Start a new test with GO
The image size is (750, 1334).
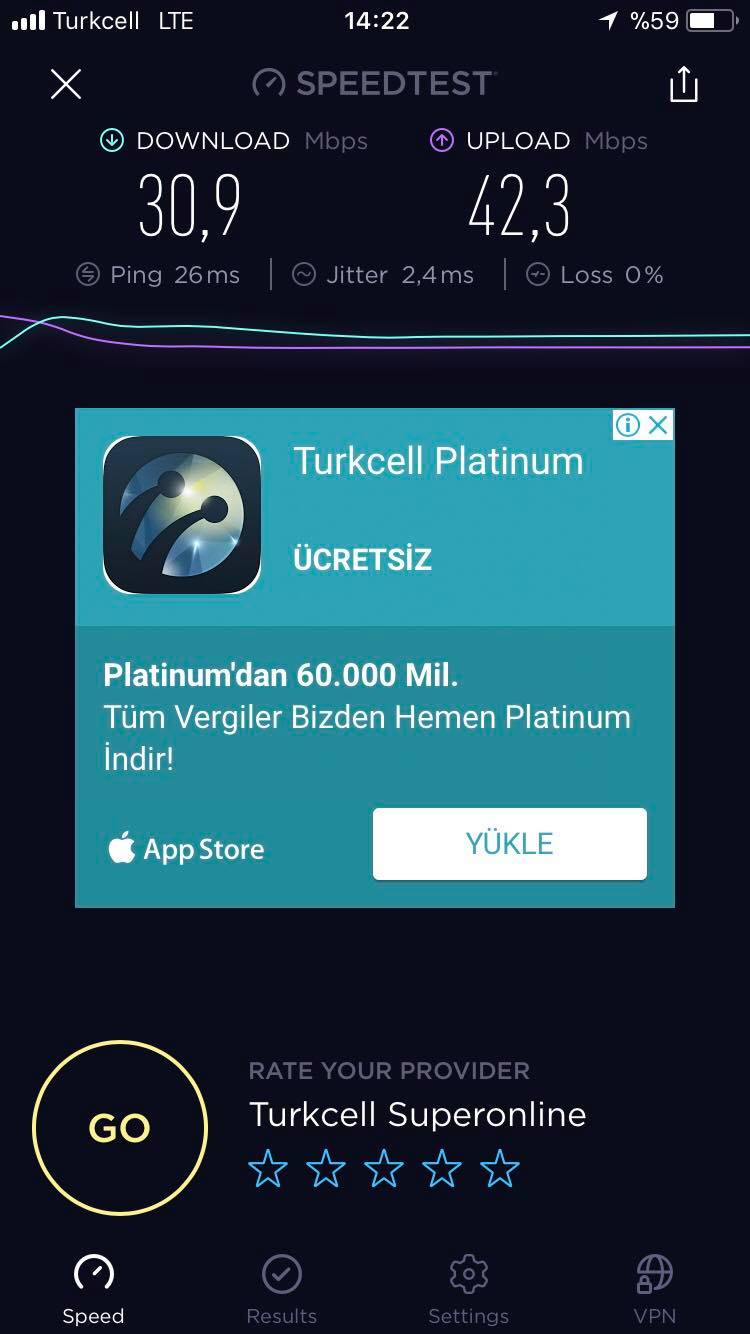(x=120, y=1128)
